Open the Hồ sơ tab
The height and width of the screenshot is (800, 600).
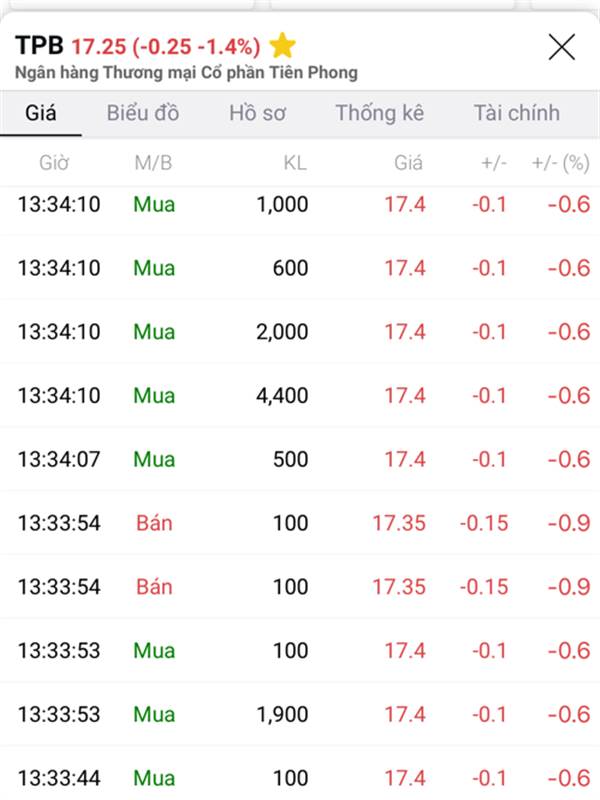(x=257, y=113)
